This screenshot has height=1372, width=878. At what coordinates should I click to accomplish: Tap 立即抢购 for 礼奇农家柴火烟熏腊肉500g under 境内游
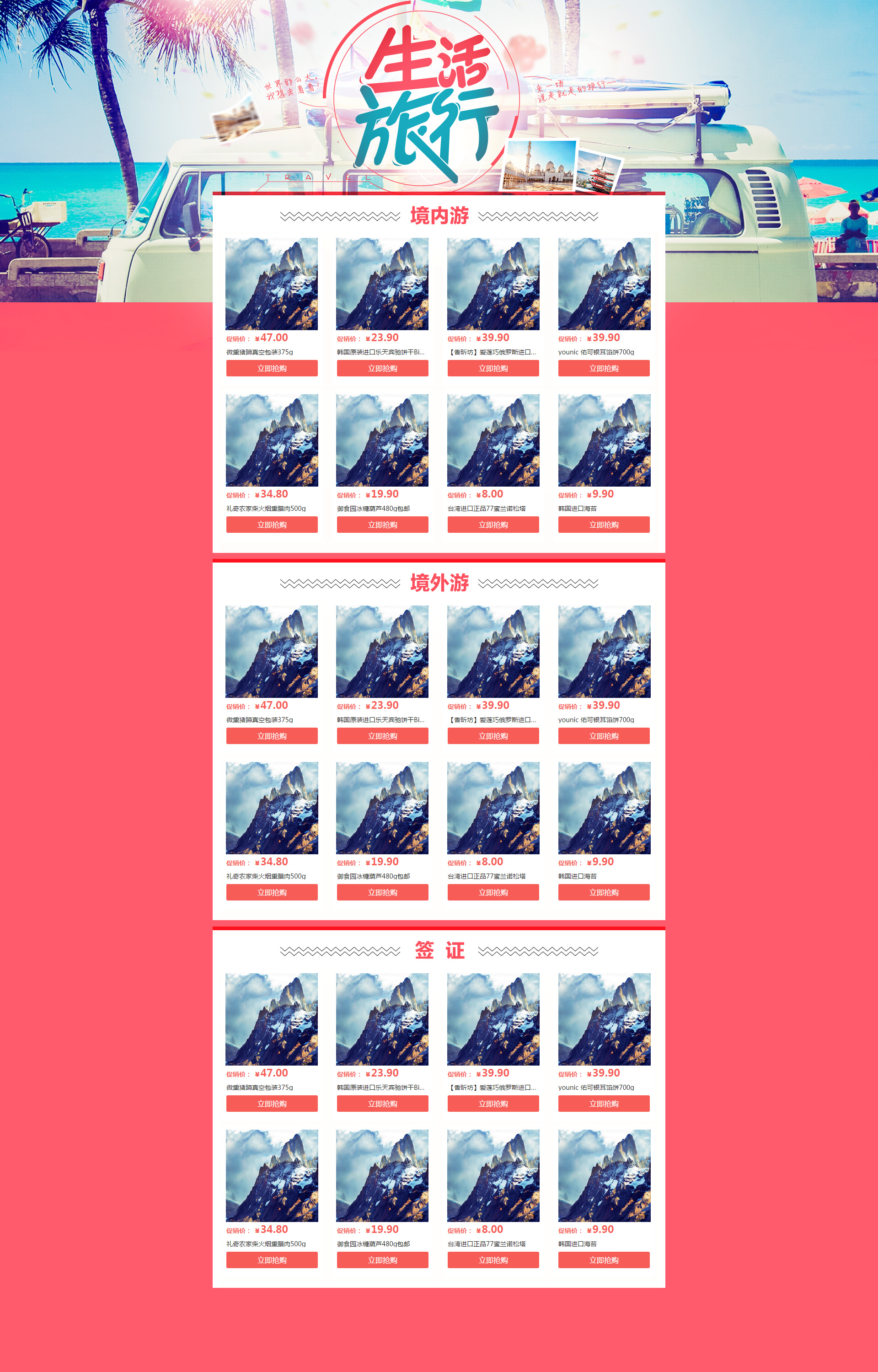pyautogui.click(x=271, y=525)
